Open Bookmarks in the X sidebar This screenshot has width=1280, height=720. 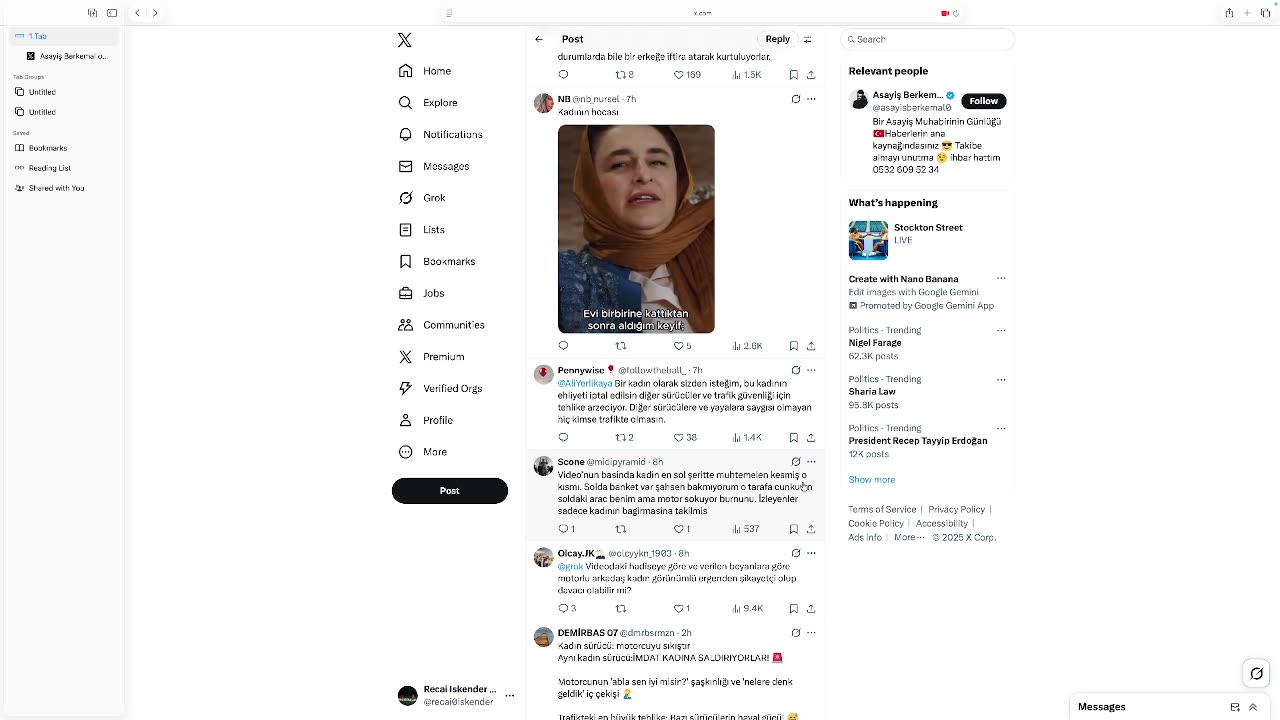coord(448,262)
